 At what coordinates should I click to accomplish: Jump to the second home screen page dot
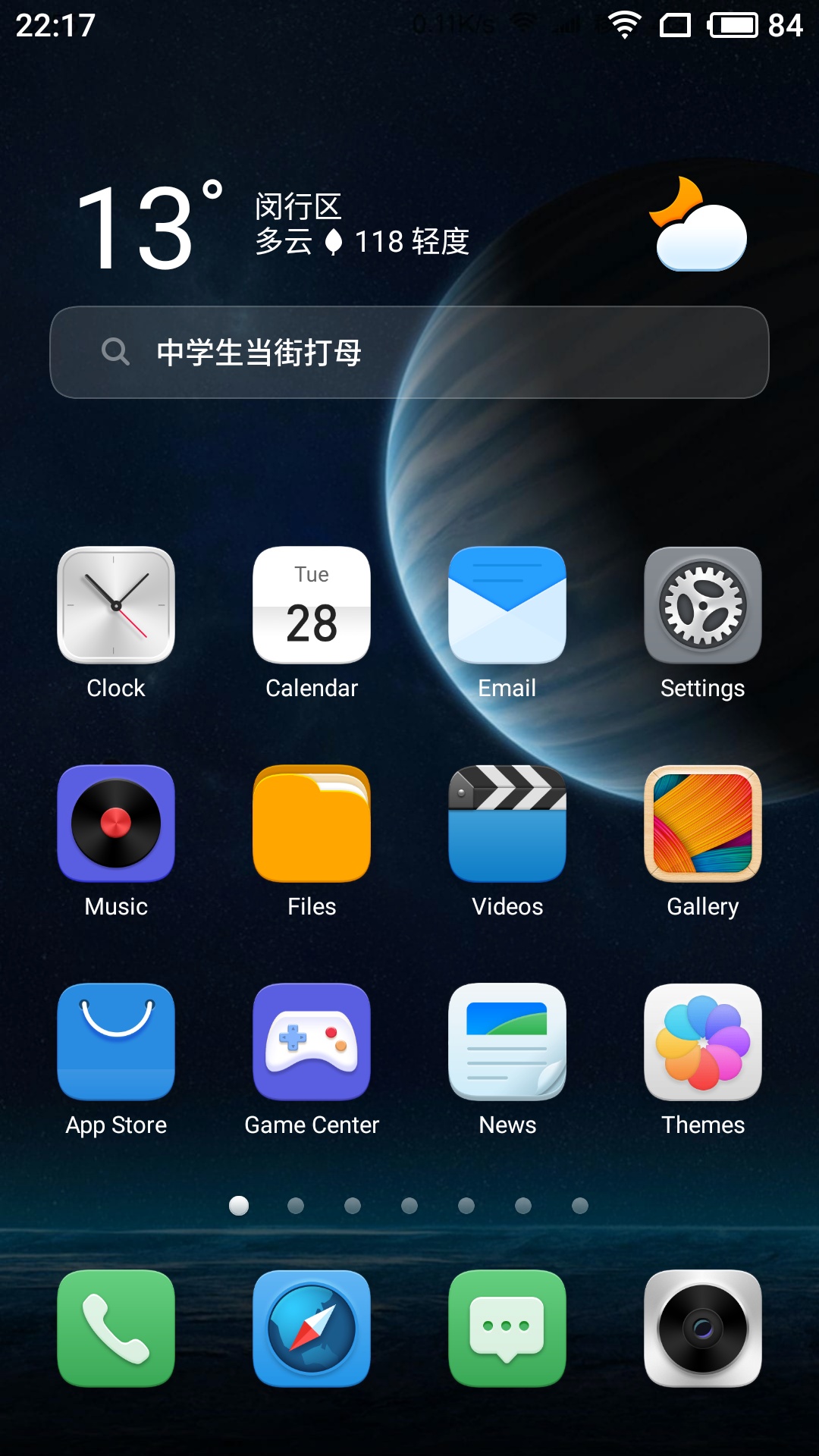tap(296, 1206)
